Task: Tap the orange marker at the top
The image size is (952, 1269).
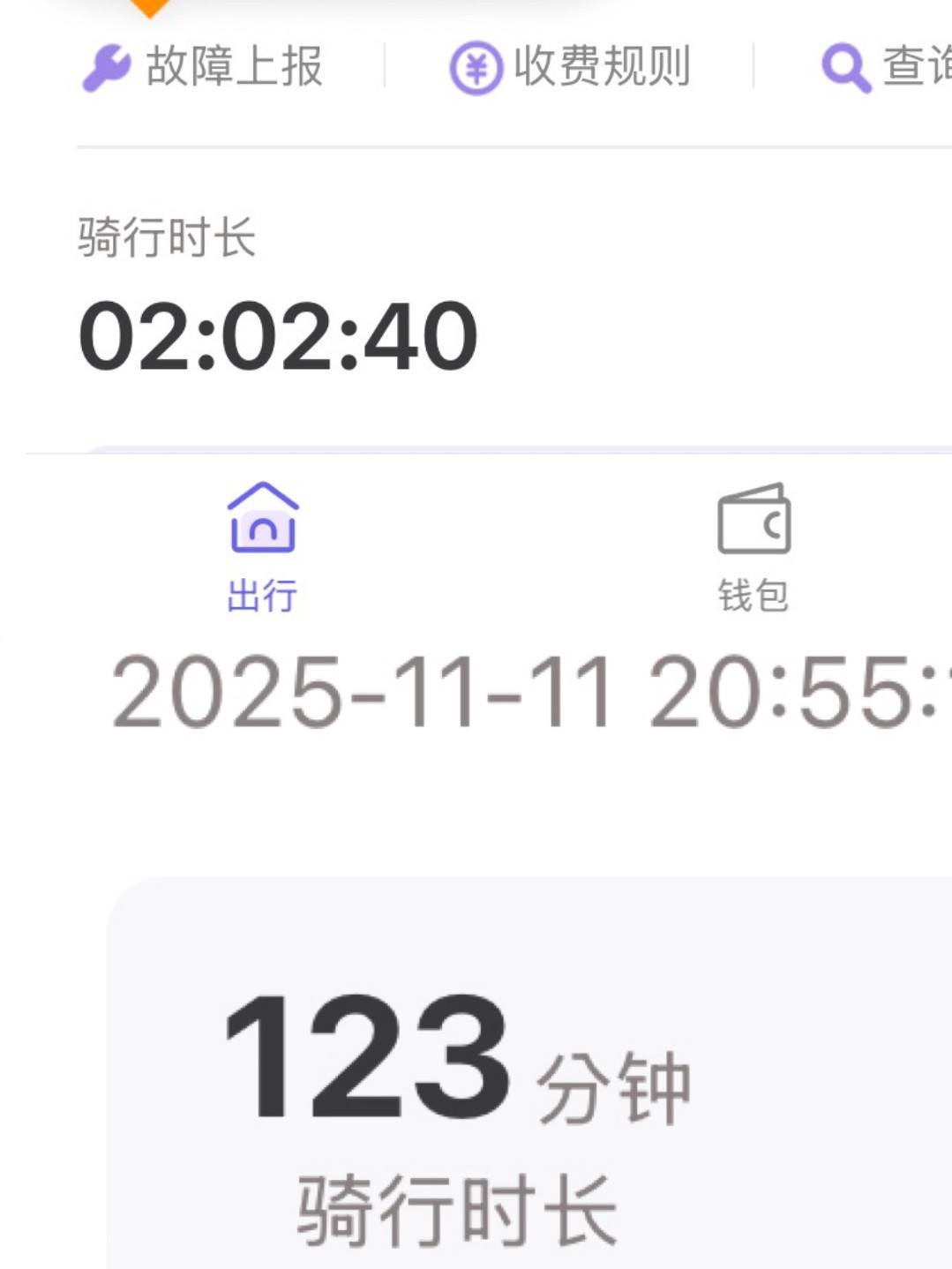Action: point(148,7)
